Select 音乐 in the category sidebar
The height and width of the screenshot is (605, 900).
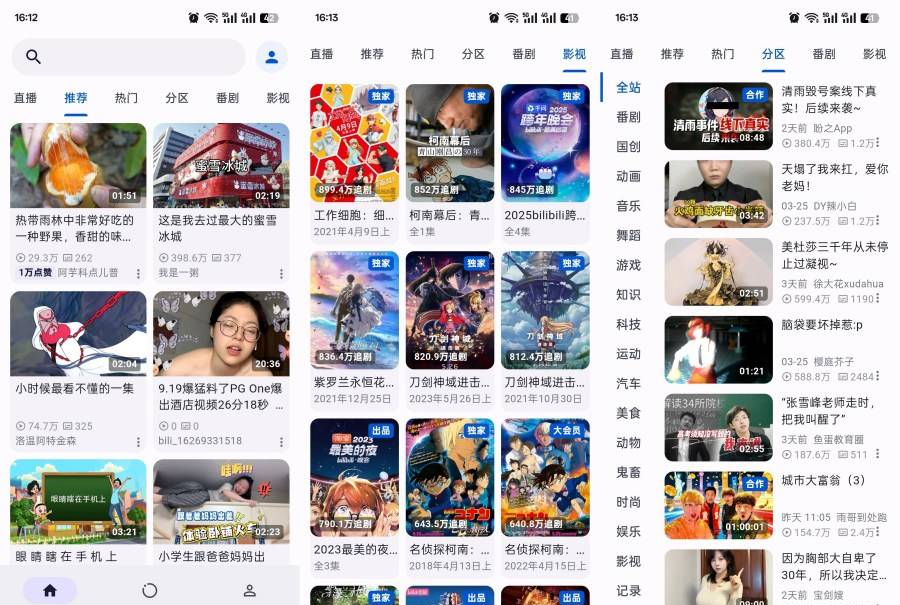[628, 205]
